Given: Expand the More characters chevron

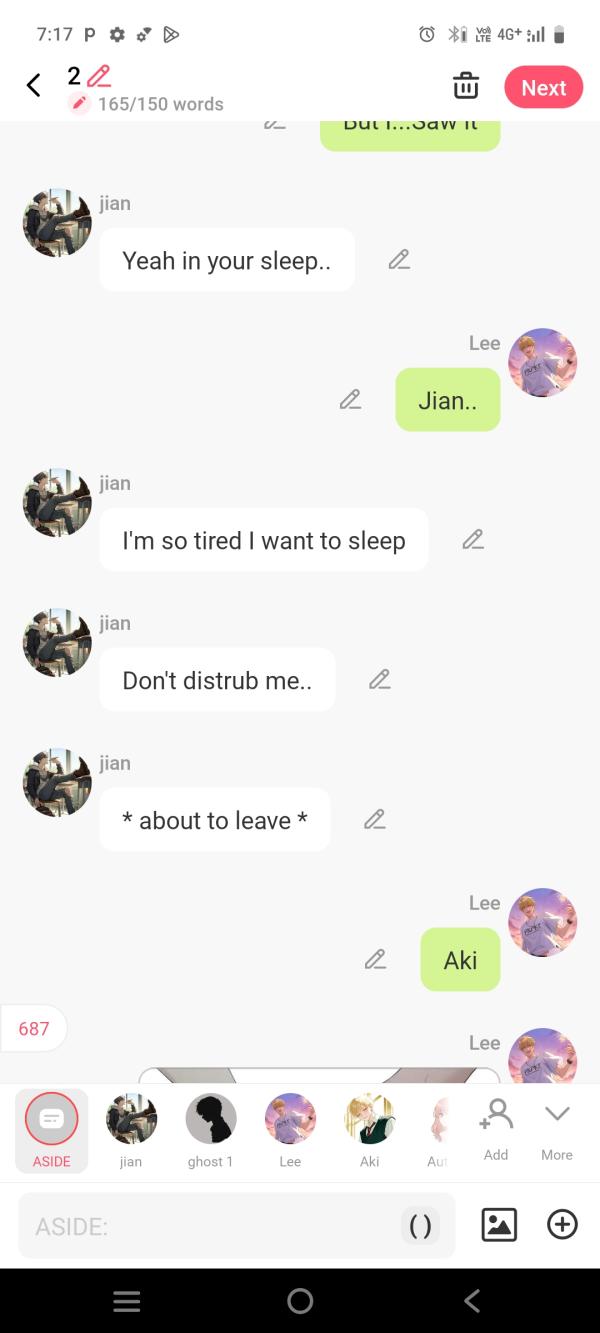Looking at the screenshot, I should click(x=557, y=1128).
